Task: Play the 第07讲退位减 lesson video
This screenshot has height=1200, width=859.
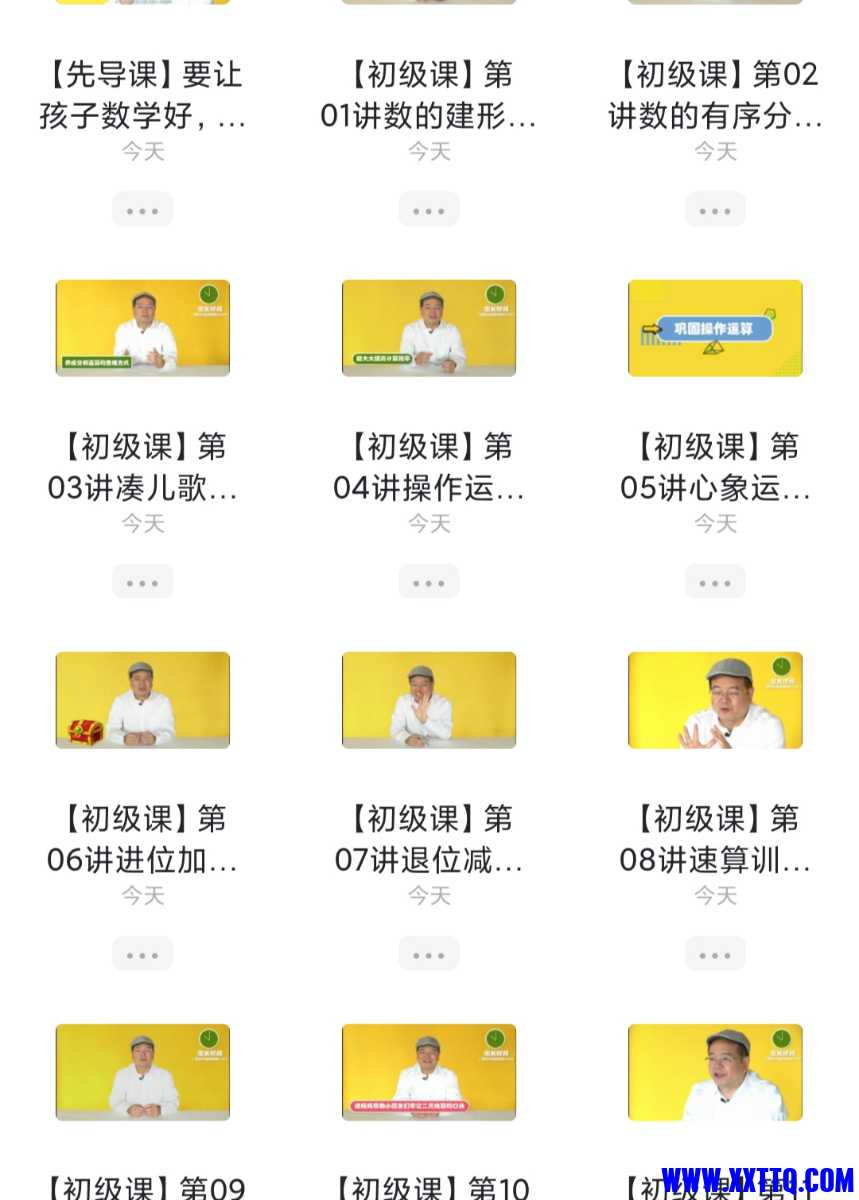Action: pos(429,700)
